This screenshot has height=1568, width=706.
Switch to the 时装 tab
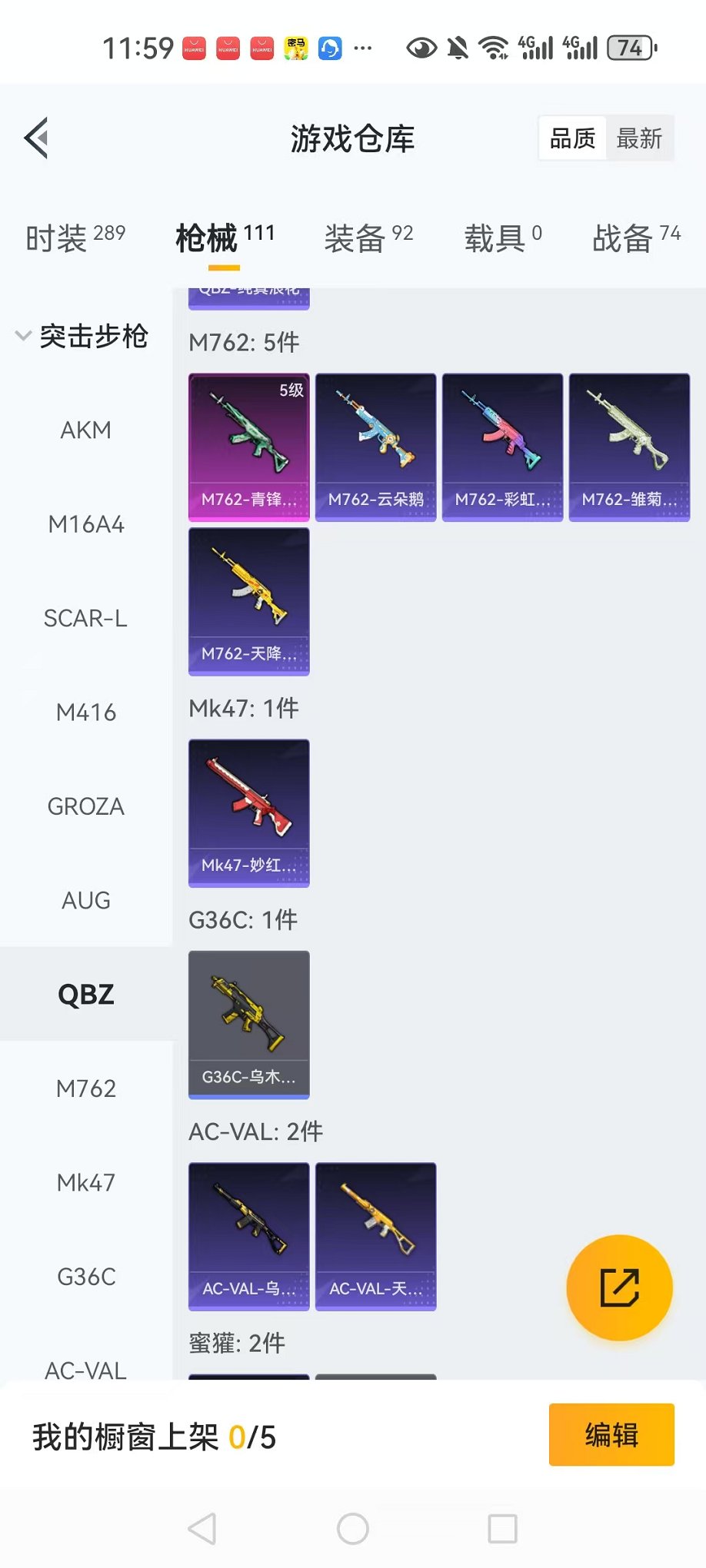click(75, 238)
